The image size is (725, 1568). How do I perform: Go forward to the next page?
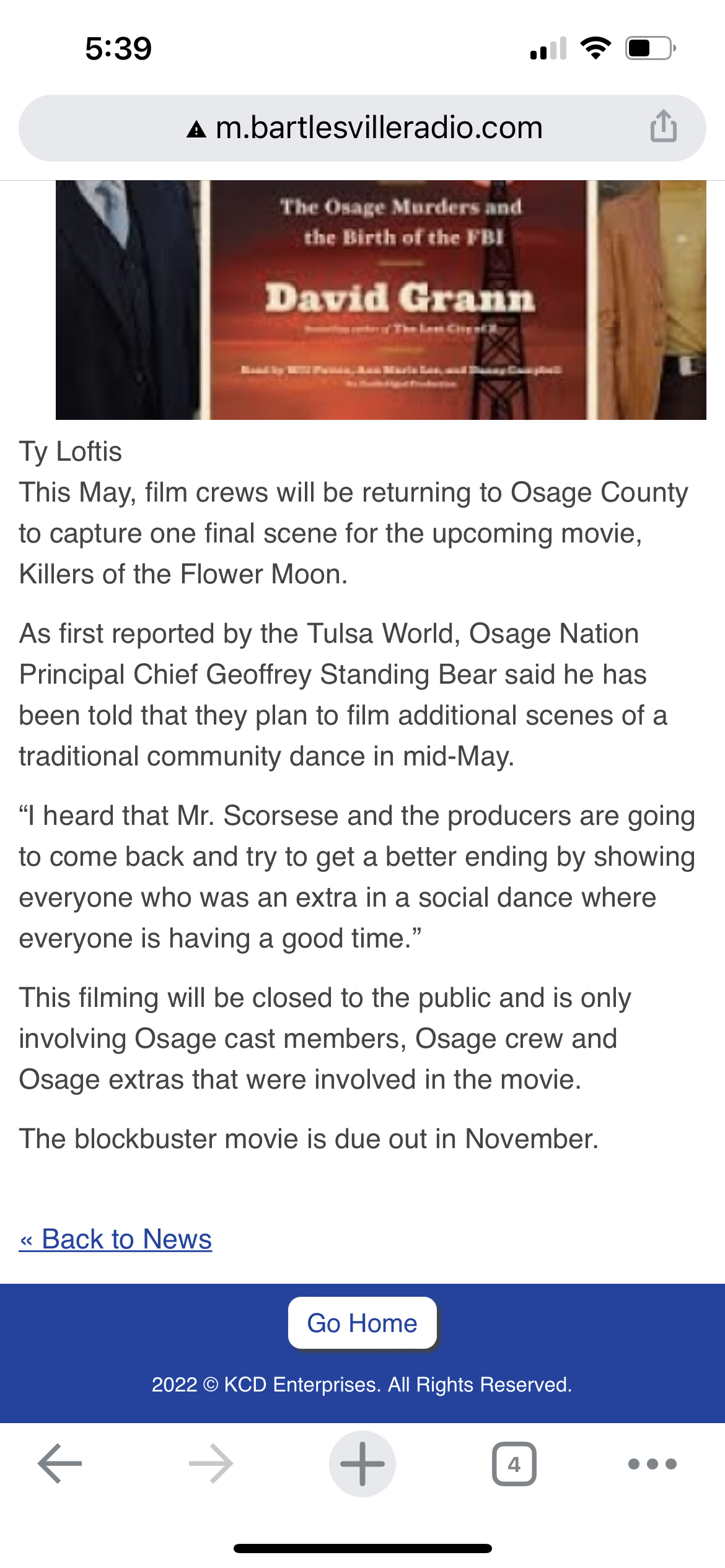click(x=211, y=1464)
